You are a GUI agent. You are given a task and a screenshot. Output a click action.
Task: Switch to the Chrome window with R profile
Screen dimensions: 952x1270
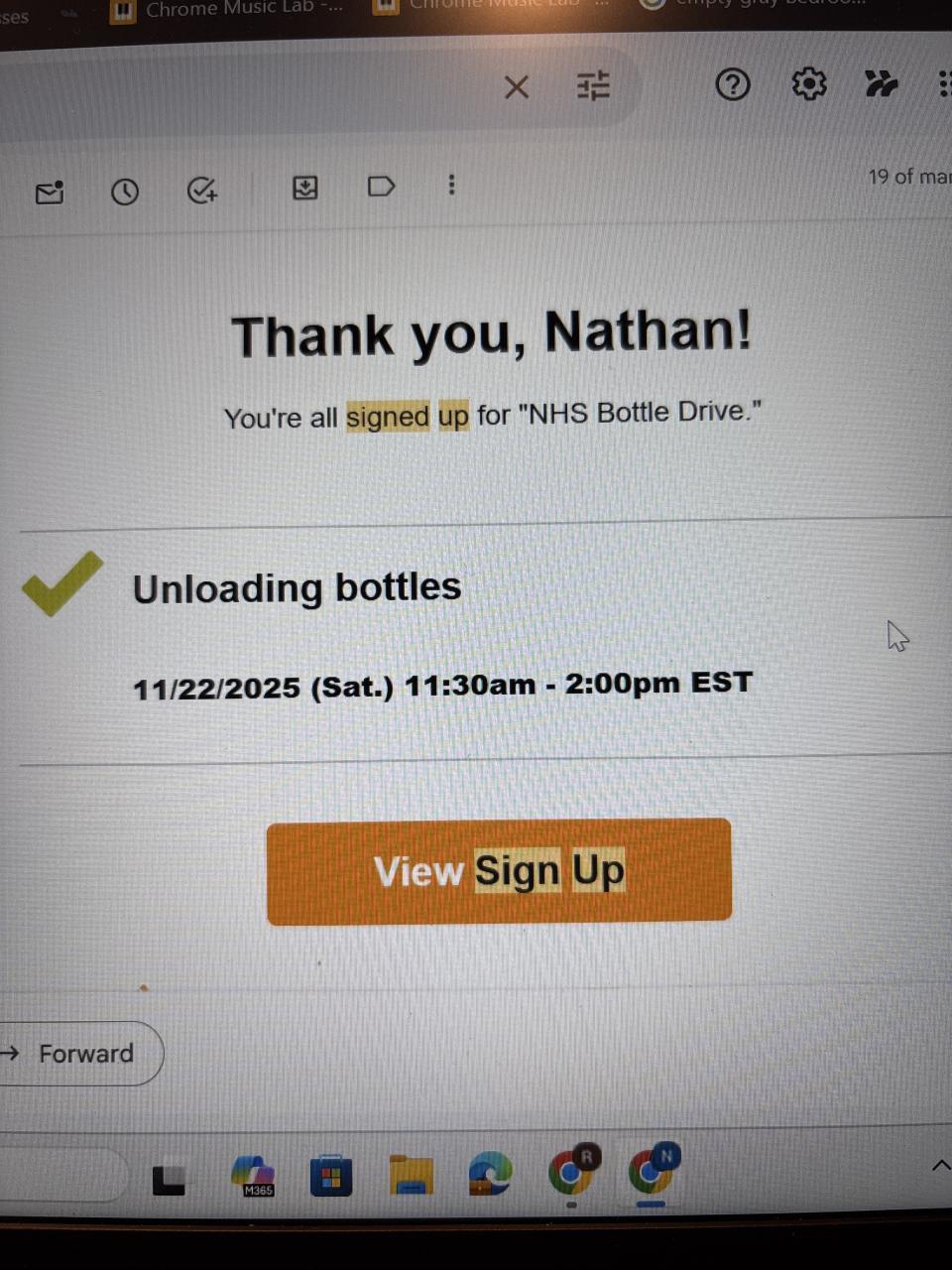point(572,1174)
